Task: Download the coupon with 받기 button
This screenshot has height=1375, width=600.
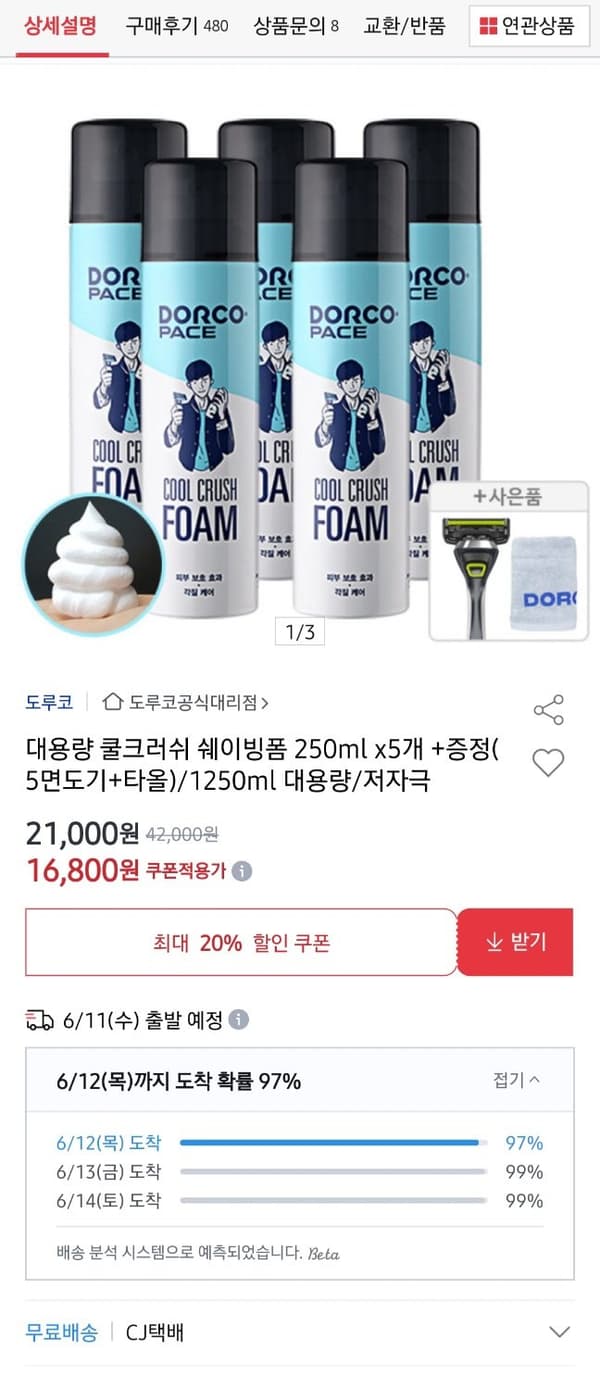Action: (515, 942)
